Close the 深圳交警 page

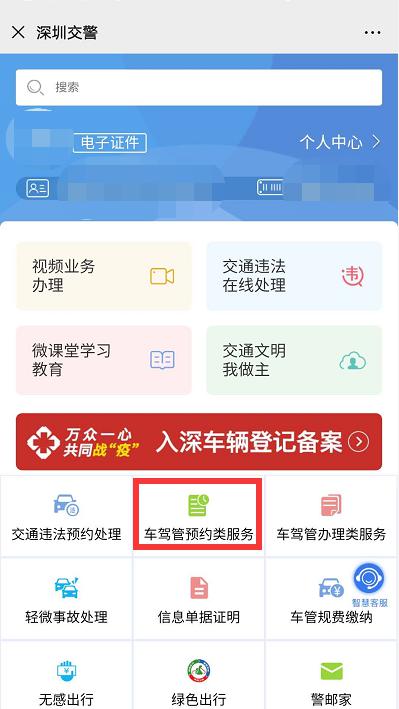coord(18,33)
